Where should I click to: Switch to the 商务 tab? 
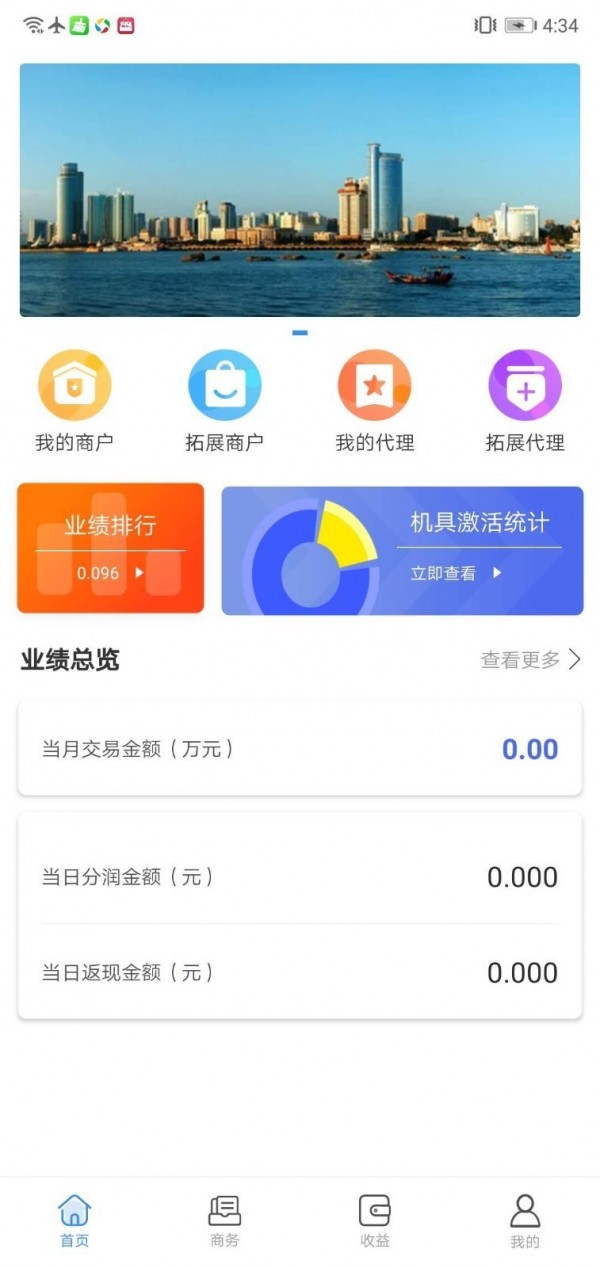pyautogui.click(x=225, y=1221)
